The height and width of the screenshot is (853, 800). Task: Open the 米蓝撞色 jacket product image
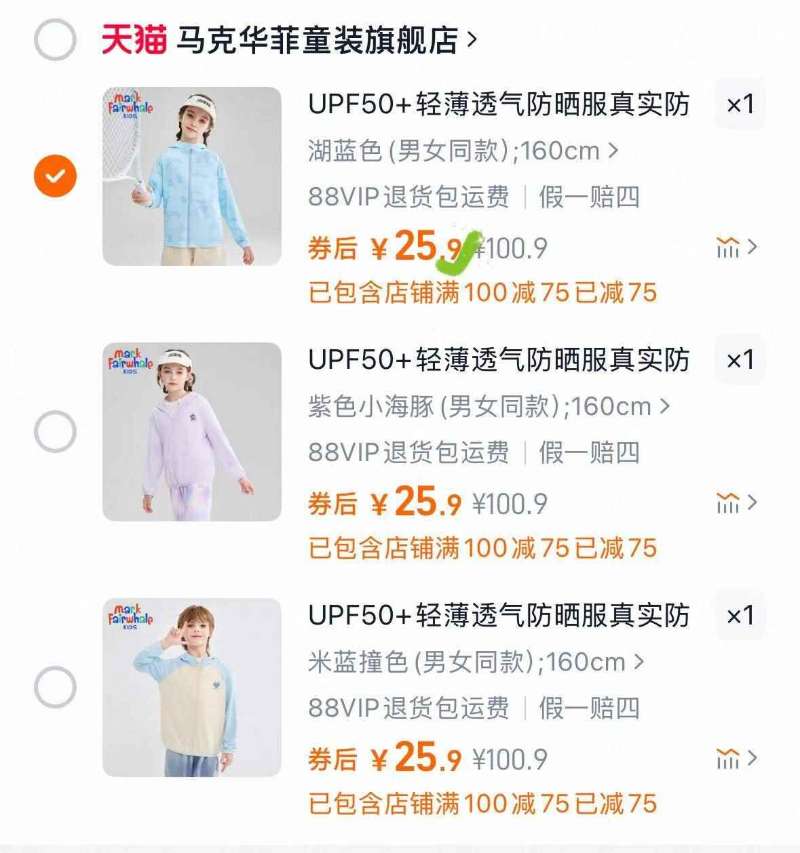(x=192, y=688)
